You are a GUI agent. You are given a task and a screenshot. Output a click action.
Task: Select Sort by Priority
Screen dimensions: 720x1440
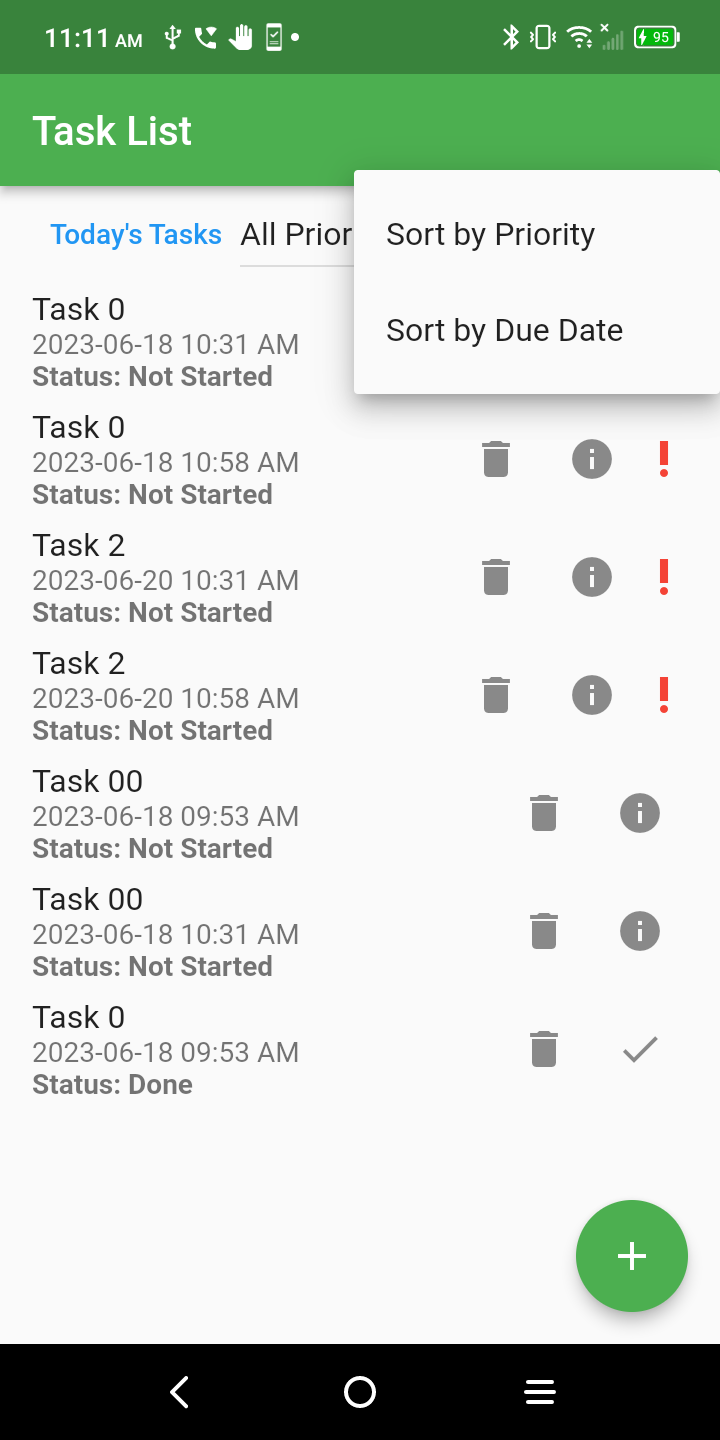[x=490, y=234]
